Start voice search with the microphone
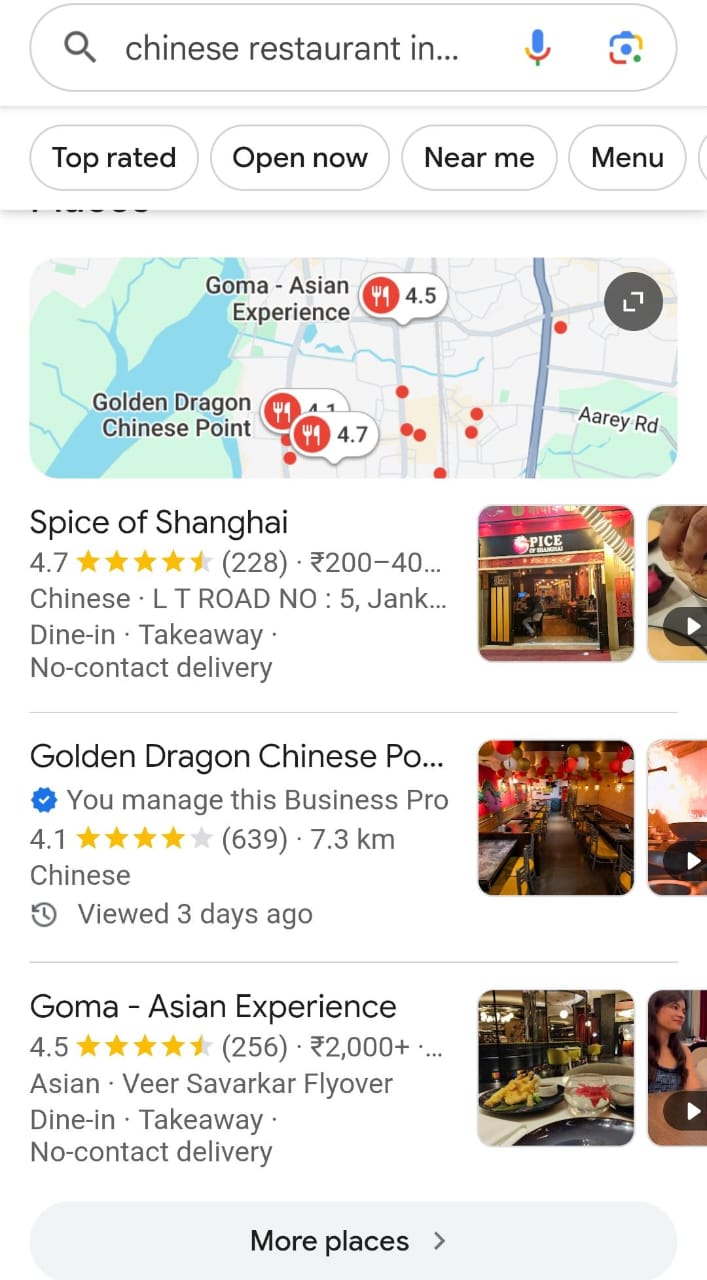Screen dimensions: 707x1280 click(x=537, y=47)
